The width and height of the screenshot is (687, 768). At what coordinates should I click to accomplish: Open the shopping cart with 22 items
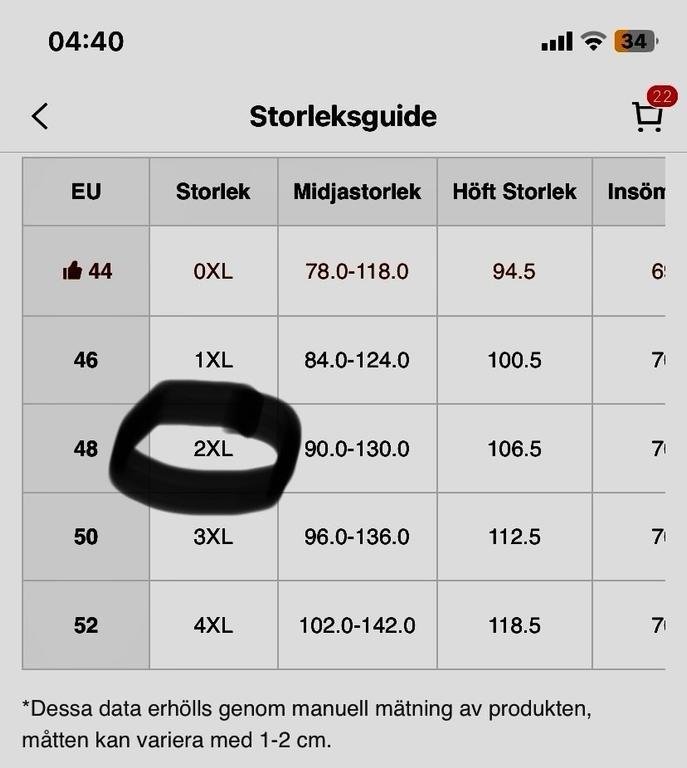click(x=648, y=116)
